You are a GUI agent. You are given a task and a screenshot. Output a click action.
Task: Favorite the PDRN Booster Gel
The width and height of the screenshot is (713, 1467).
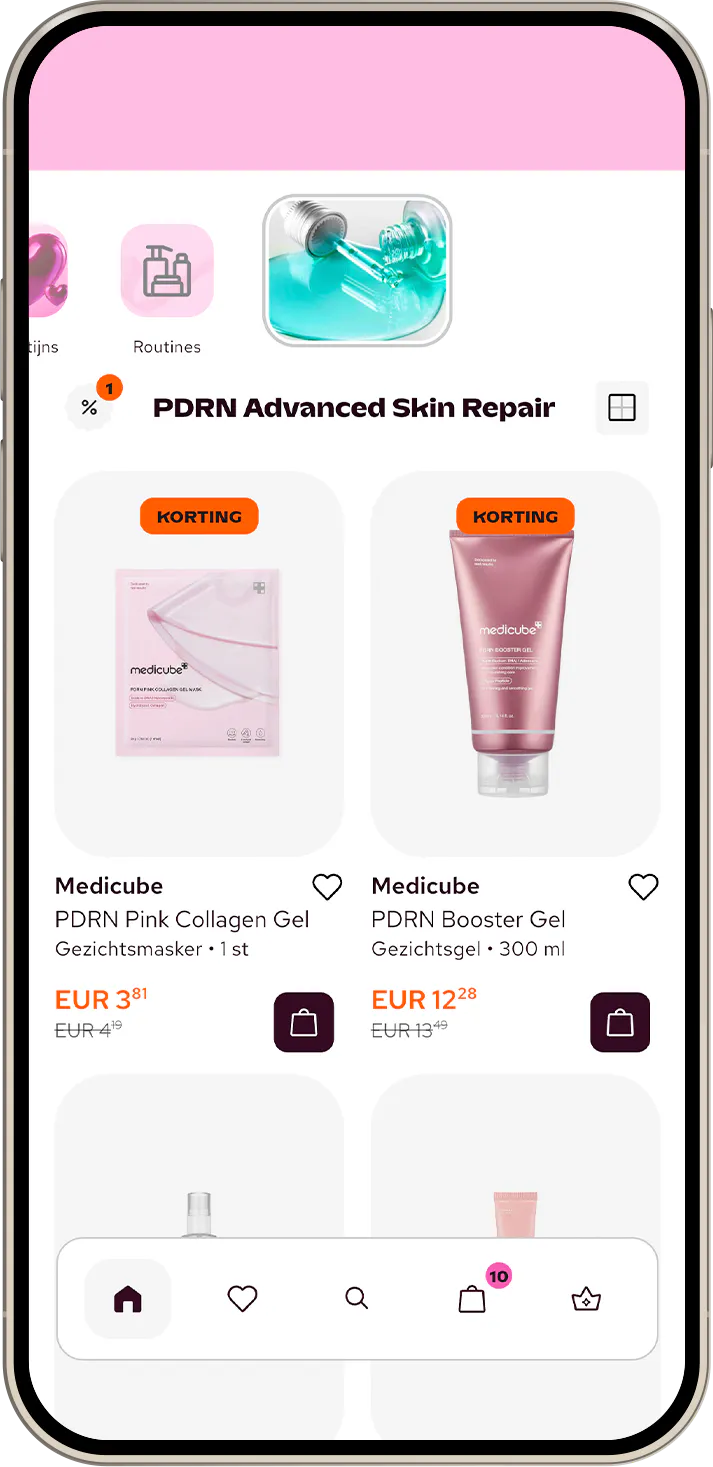pyautogui.click(x=643, y=887)
